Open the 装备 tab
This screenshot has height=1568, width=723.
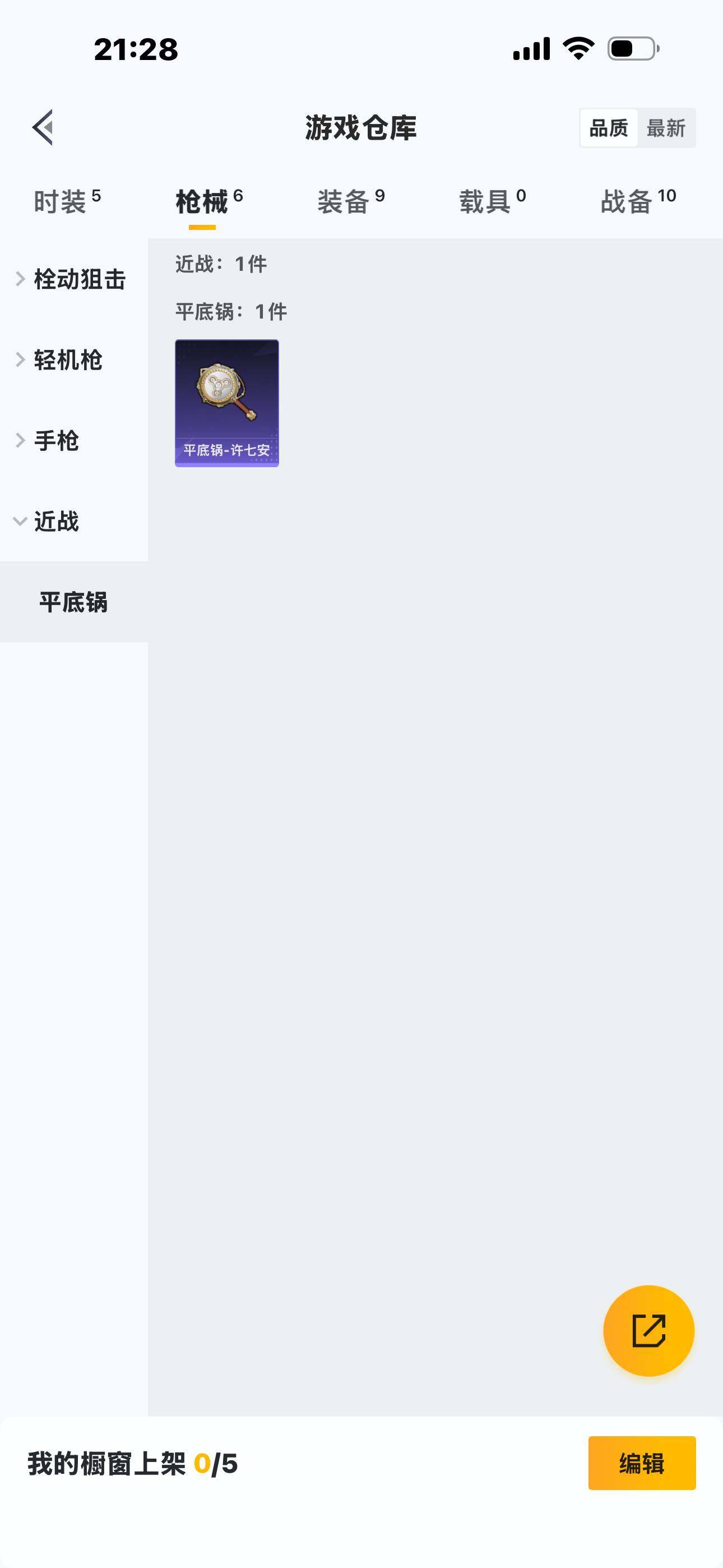point(350,201)
